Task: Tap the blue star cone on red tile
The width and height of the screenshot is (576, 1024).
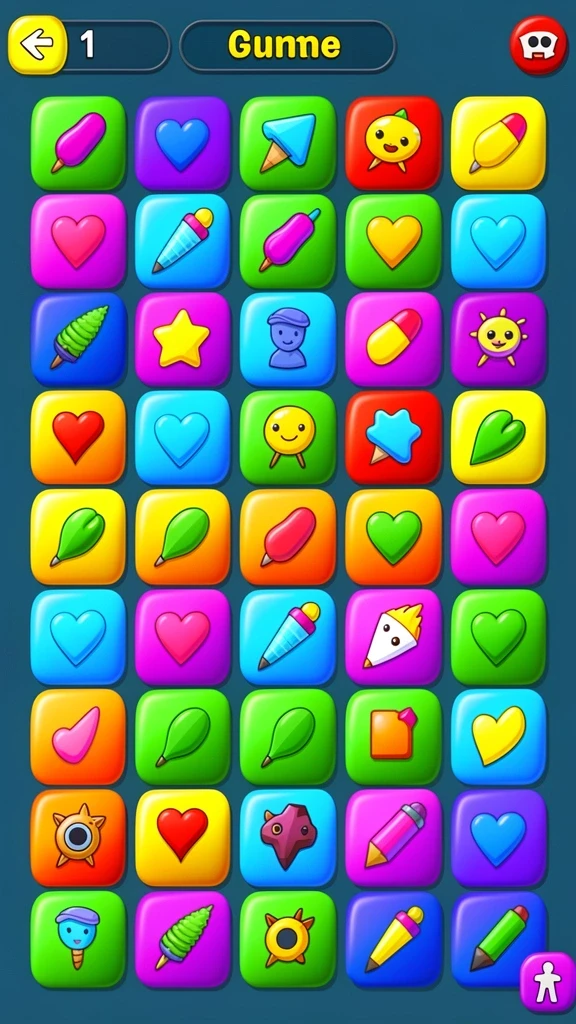Action: coord(393,437)
